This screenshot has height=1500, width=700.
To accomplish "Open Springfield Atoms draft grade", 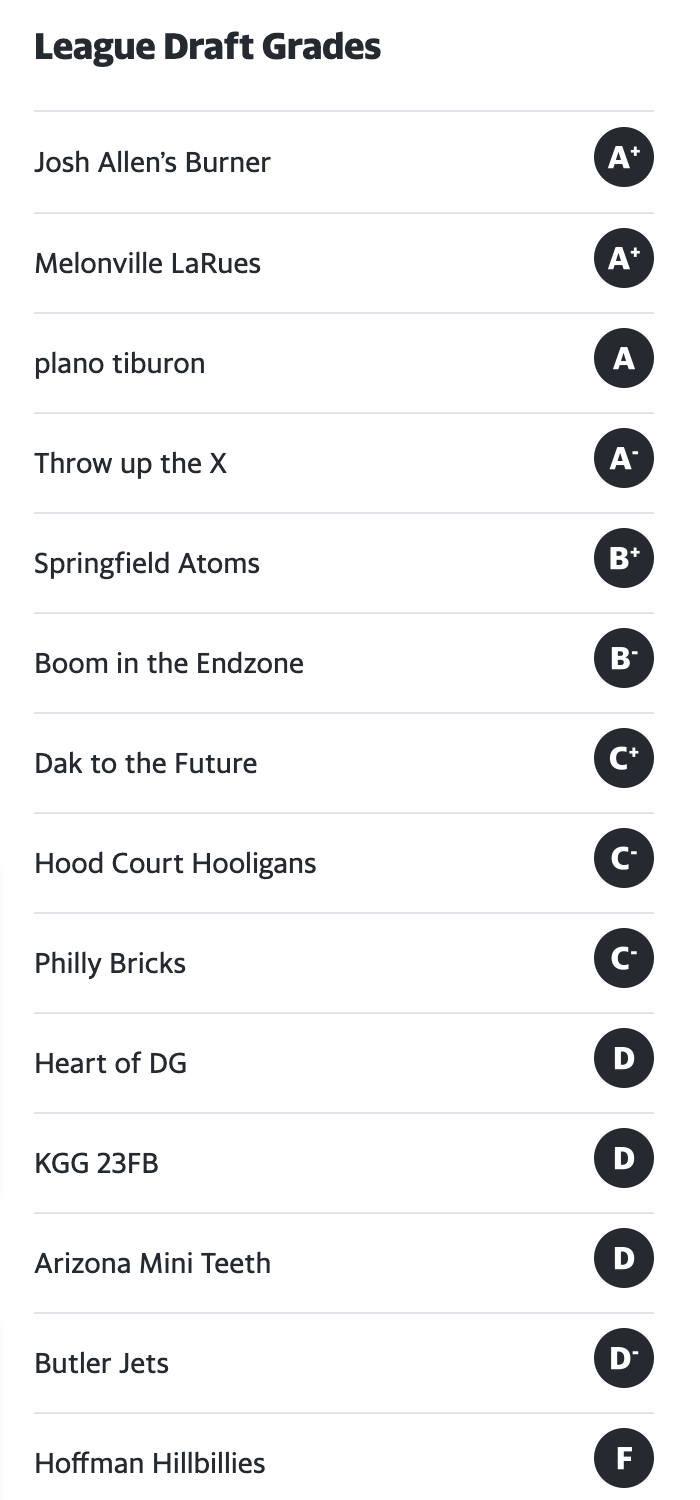I will pyautogui.click(x=343, y=563).
